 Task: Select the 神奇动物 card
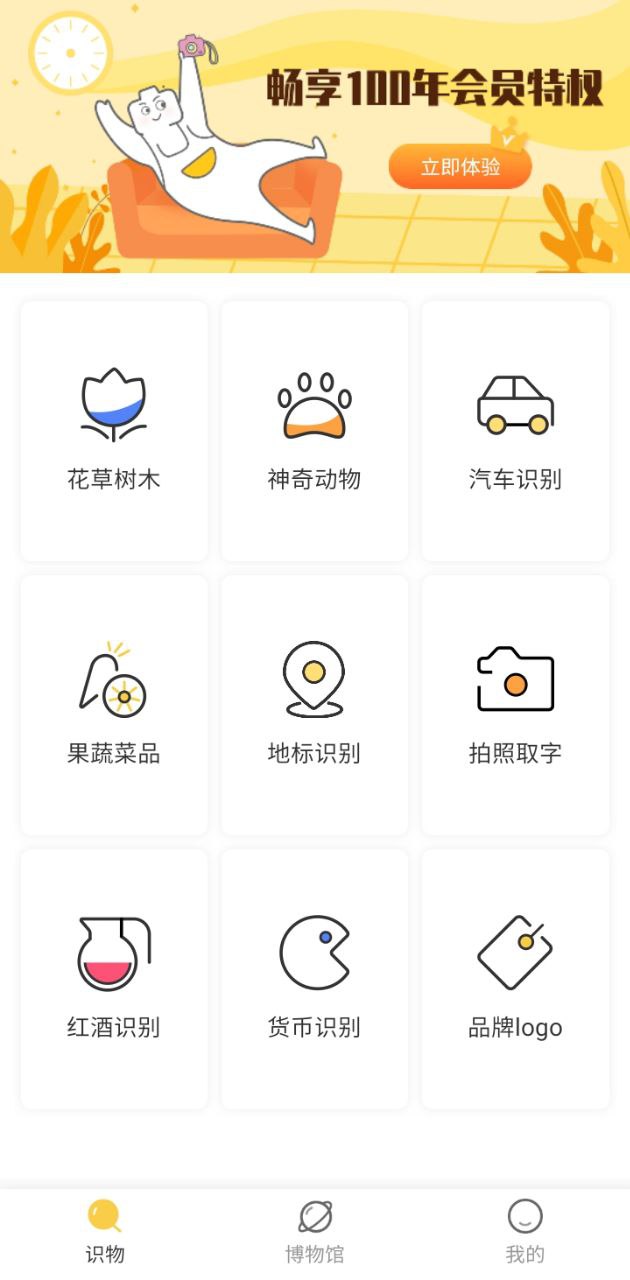(x=314, y=431)
